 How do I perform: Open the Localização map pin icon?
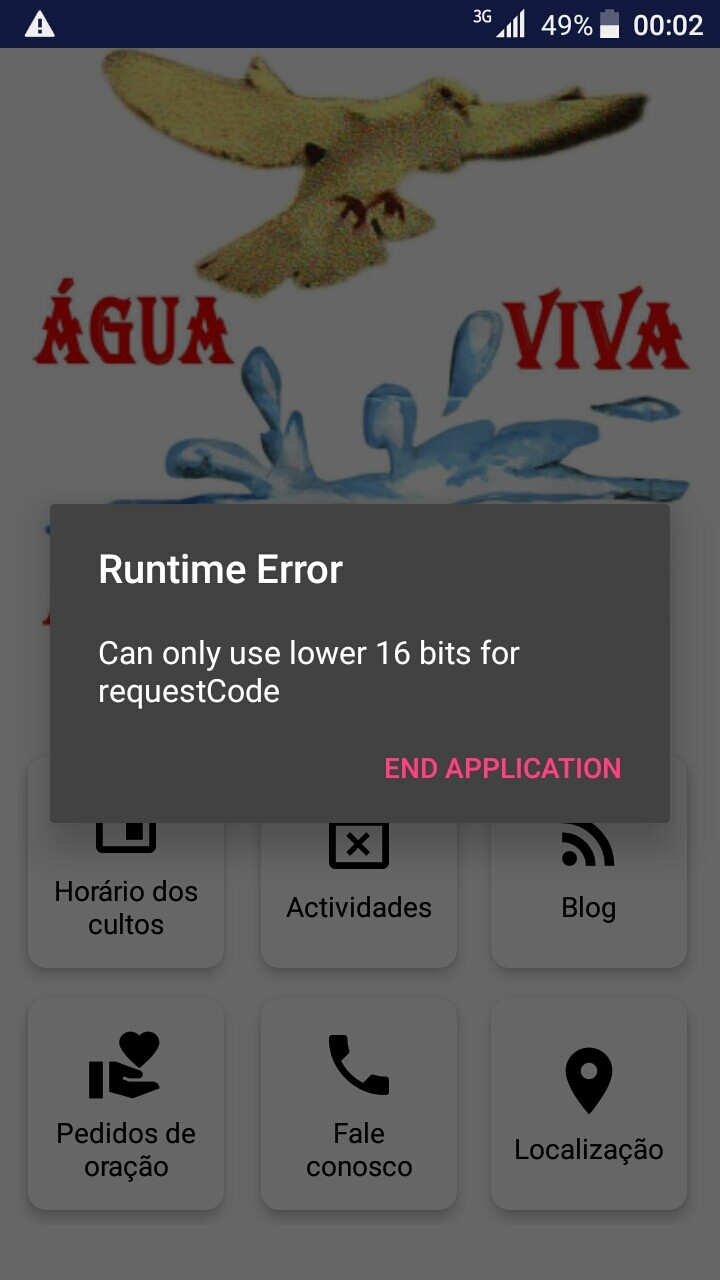(x=590, y=1079)
